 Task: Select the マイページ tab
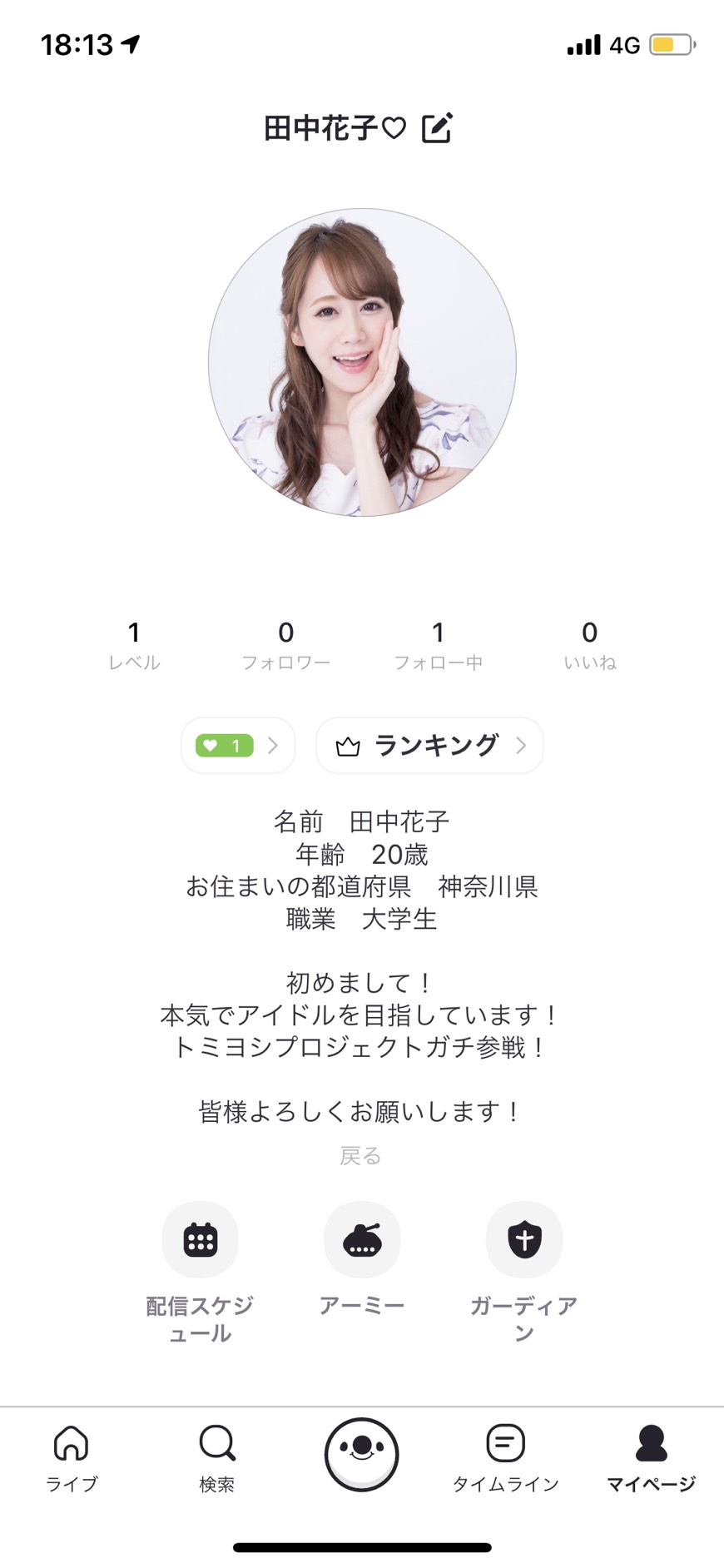[x=651, y=1458]
